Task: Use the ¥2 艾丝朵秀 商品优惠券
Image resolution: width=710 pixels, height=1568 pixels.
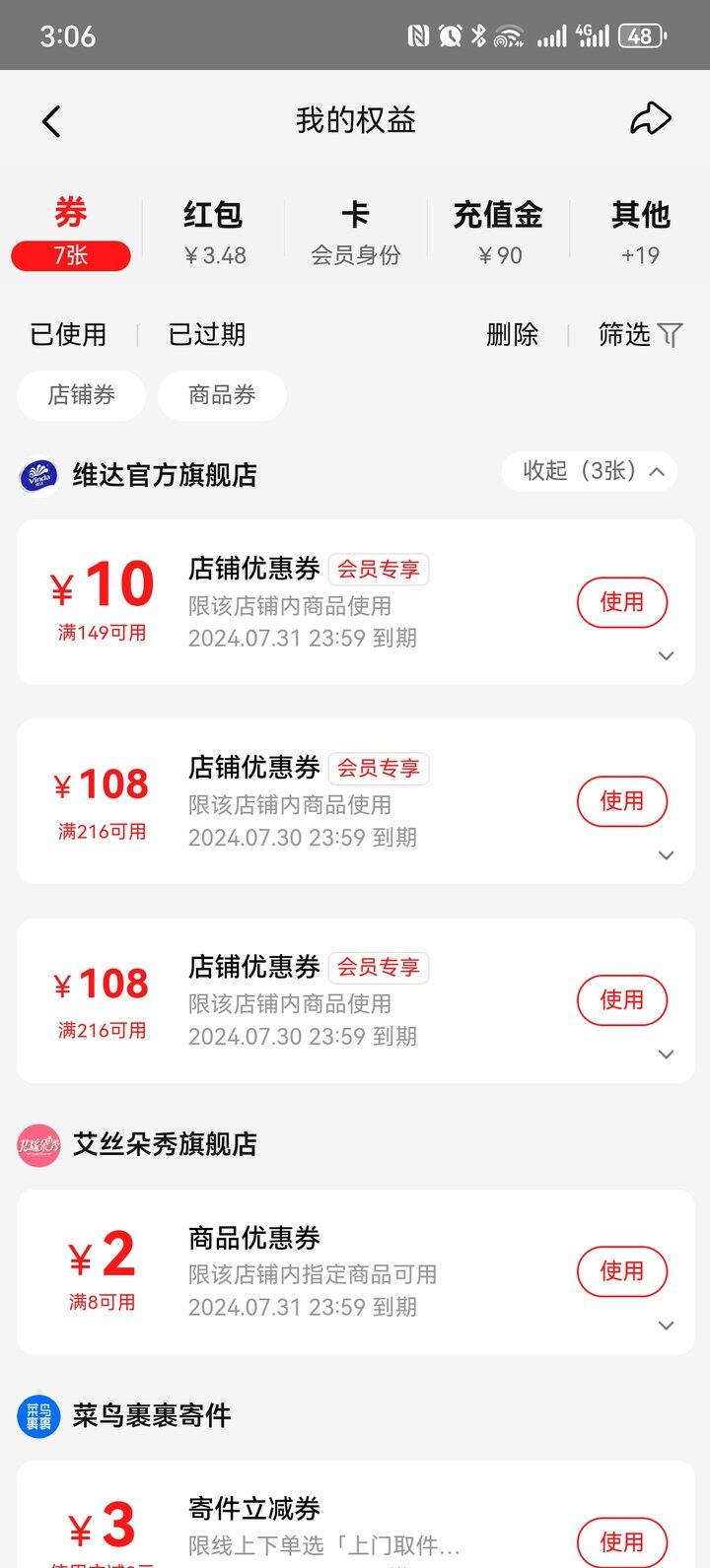Action: pyautogui.click(x=622, y=1271)
